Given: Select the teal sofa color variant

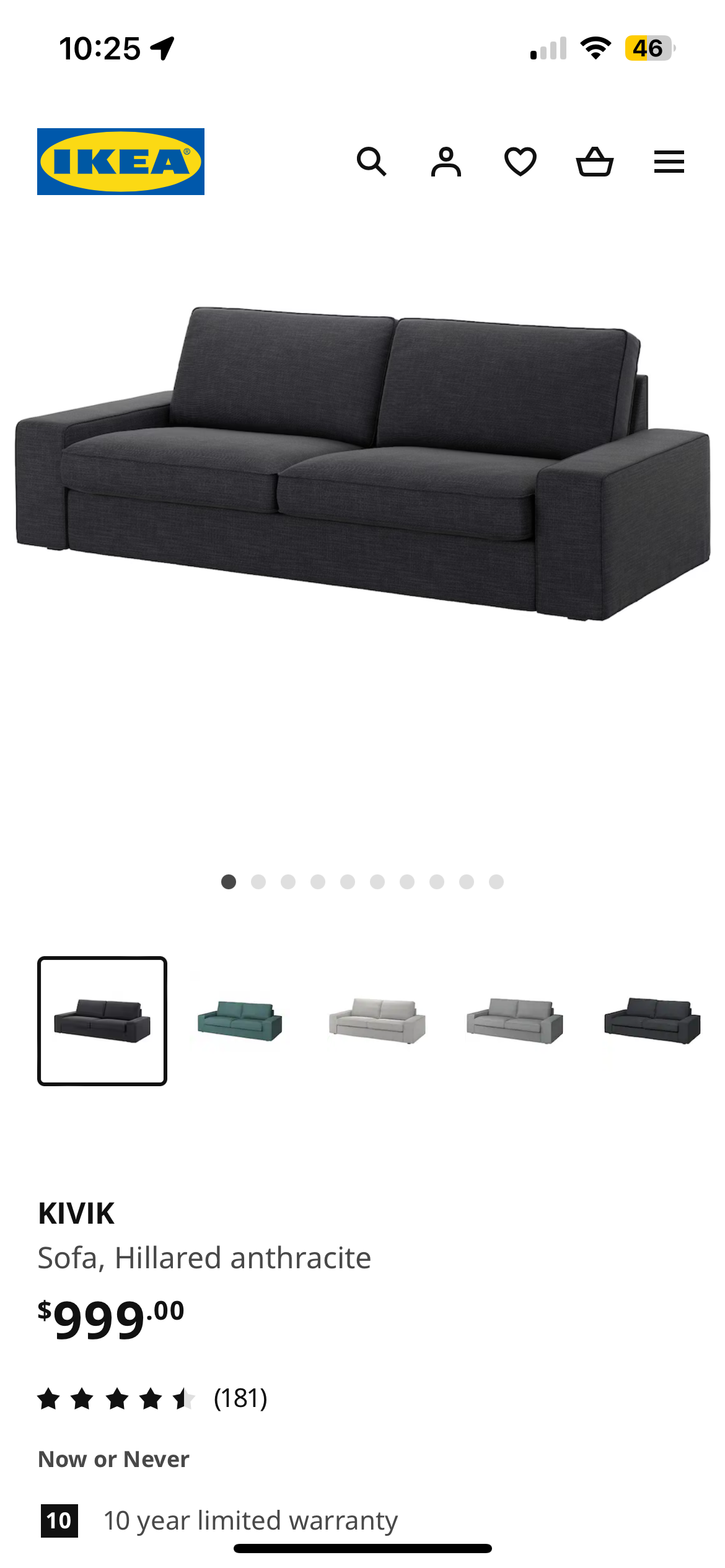Looking at the screenshot, I should point(240,1021).
